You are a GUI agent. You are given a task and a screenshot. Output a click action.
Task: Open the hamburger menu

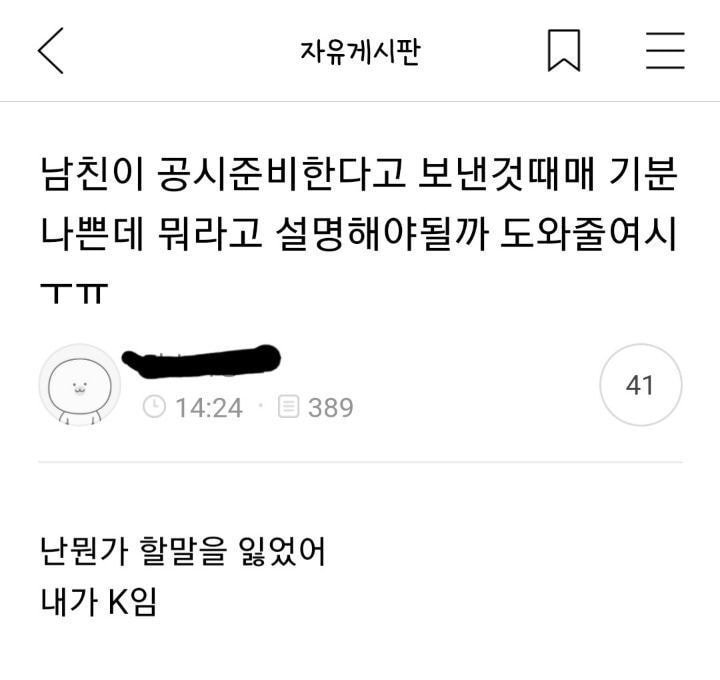(x=664, y=51)
